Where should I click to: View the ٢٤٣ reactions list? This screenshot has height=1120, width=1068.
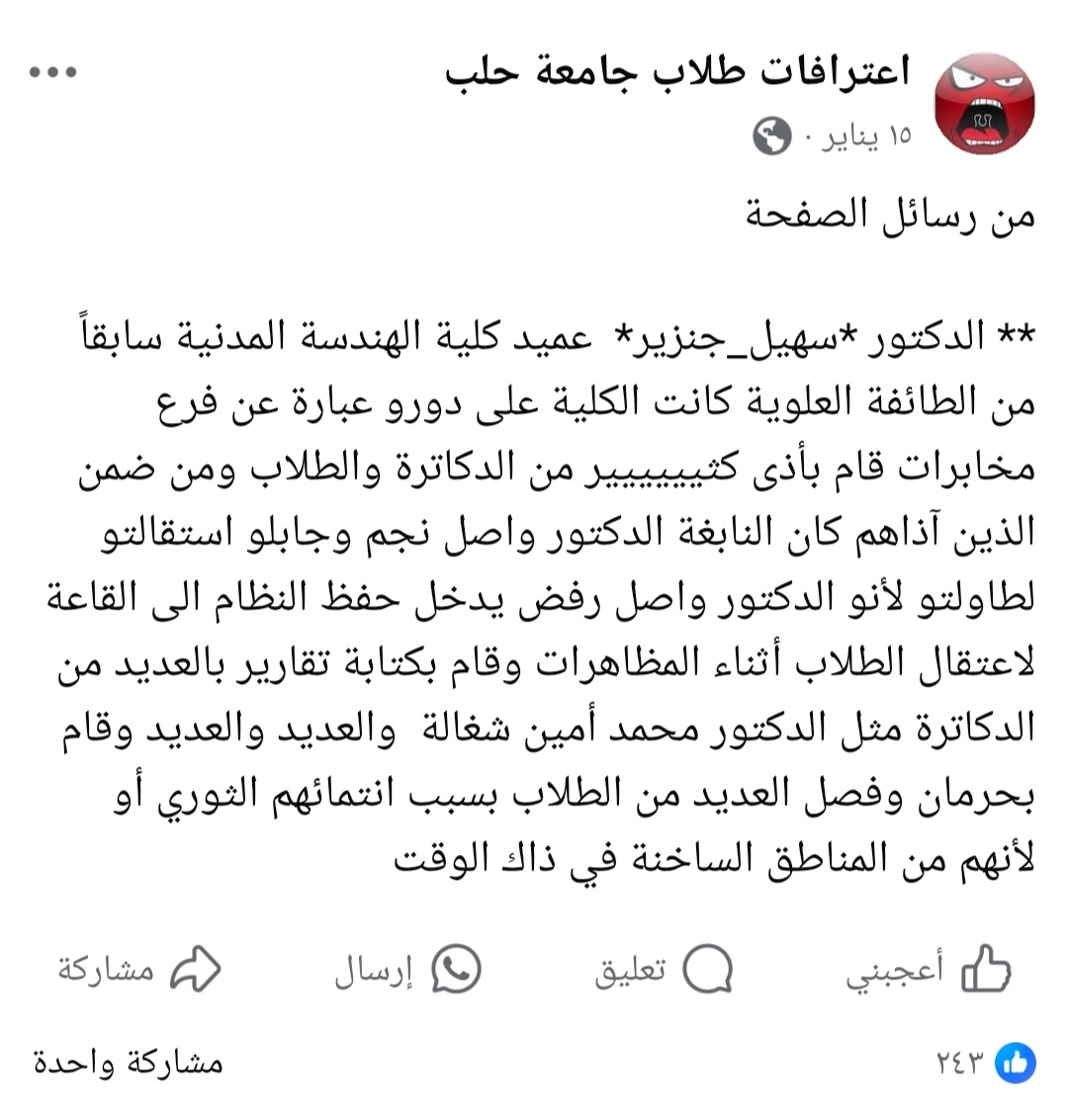tap(985, 1064)
